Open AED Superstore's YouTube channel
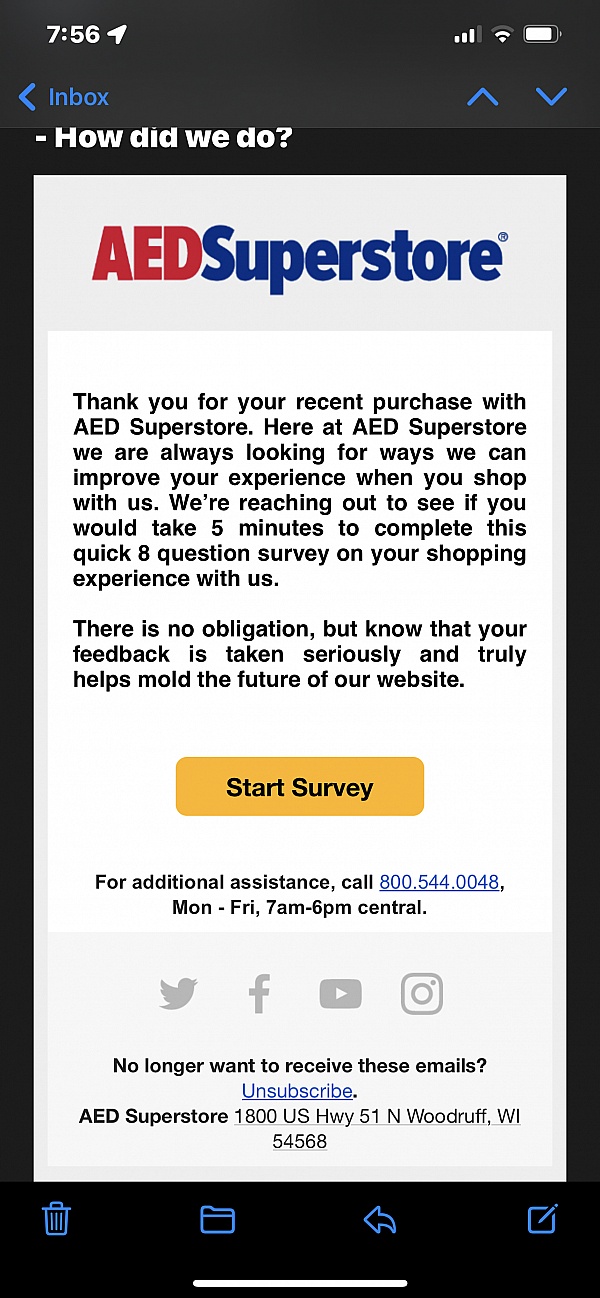Screen dimensions: 600x1298 point(341,994)
